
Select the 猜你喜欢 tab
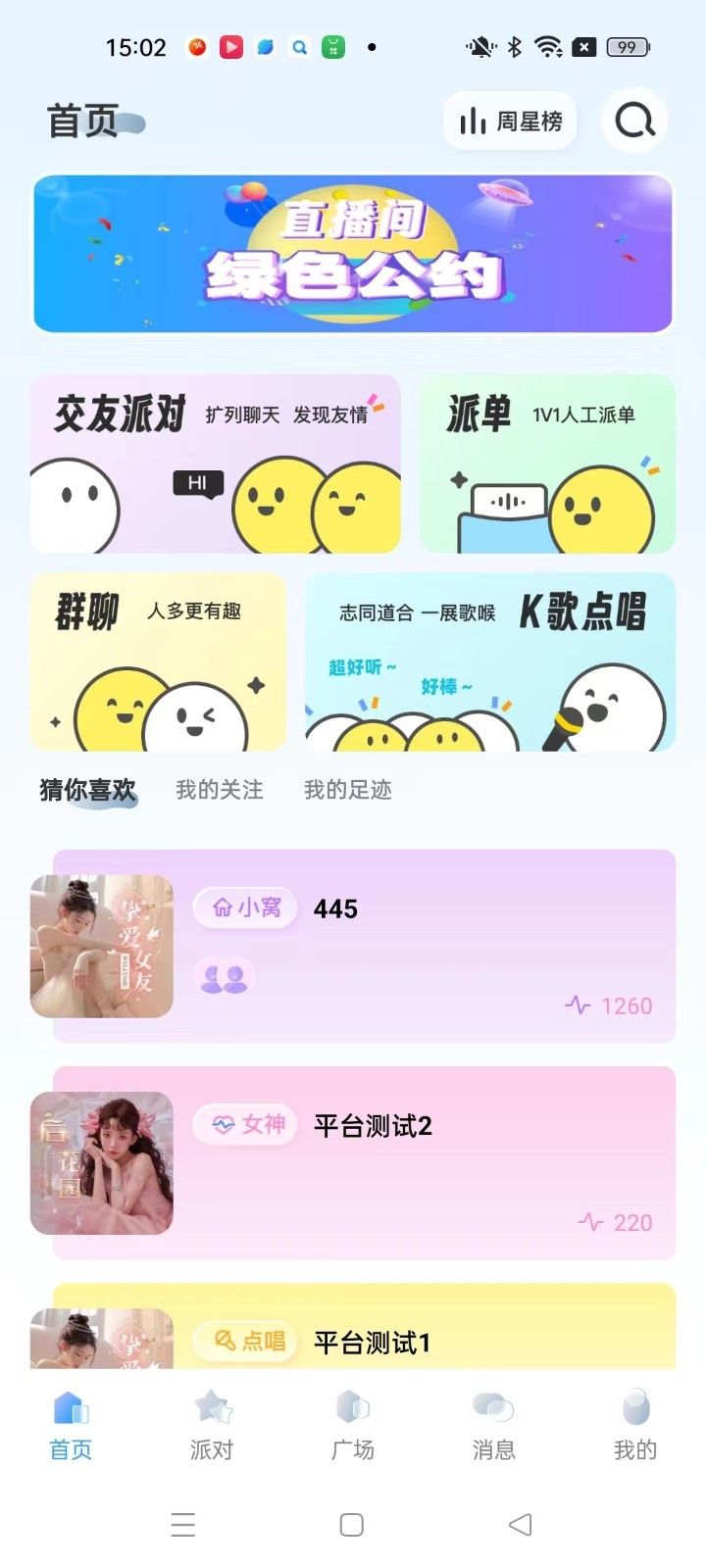(86, 790)
